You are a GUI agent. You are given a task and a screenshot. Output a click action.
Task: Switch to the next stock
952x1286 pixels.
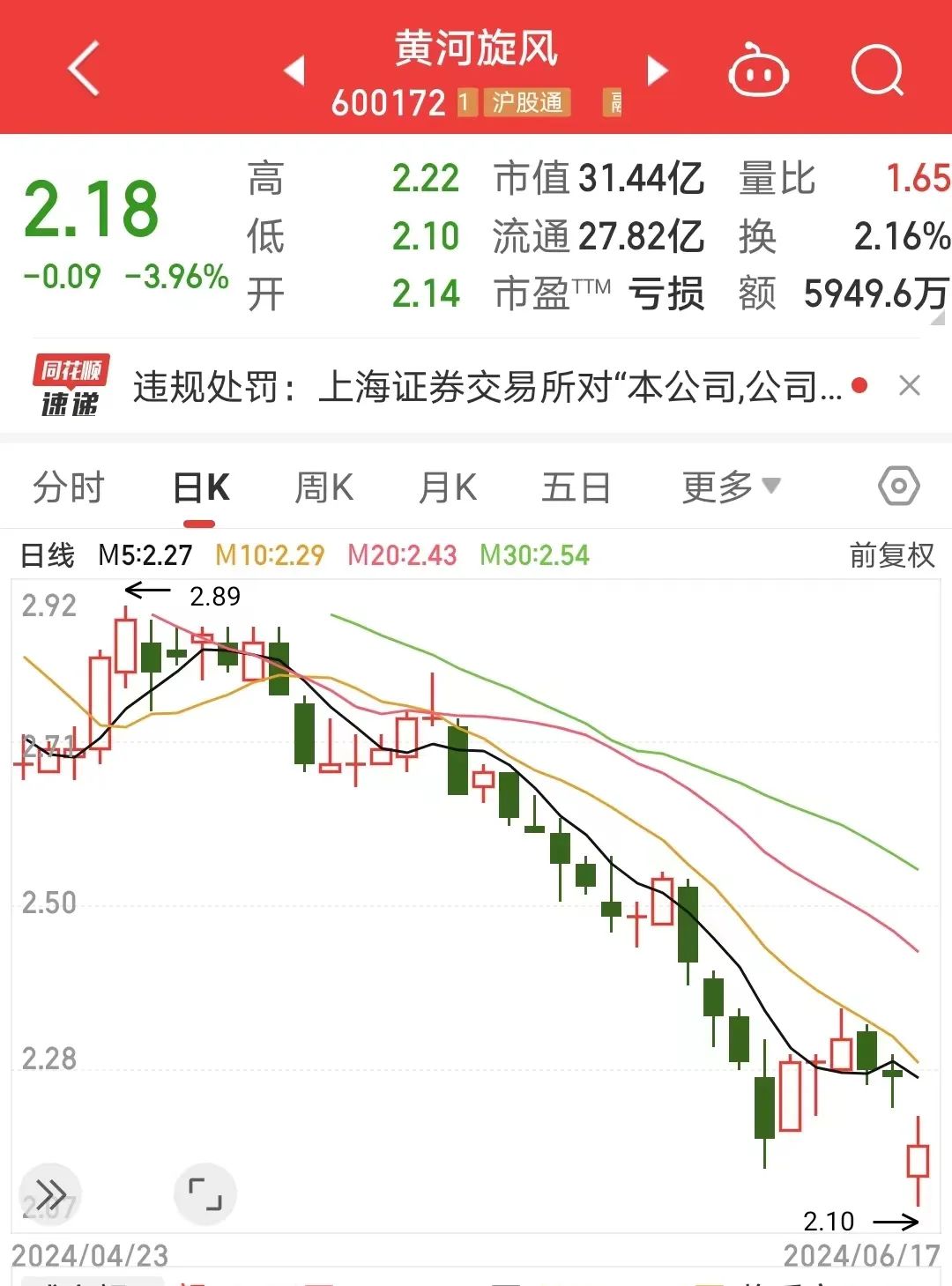click(x=657, y=71)
